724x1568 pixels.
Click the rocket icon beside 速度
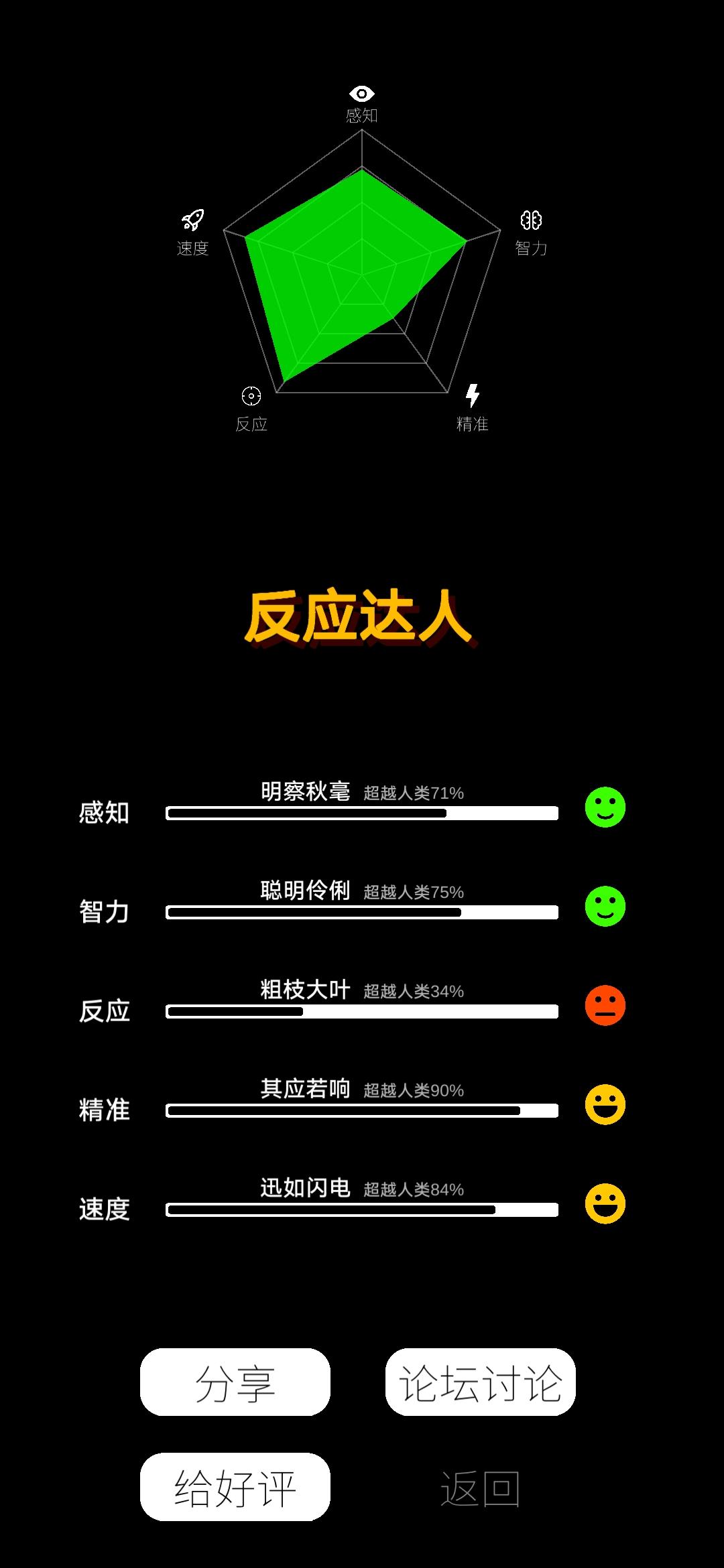pos(192,218)
